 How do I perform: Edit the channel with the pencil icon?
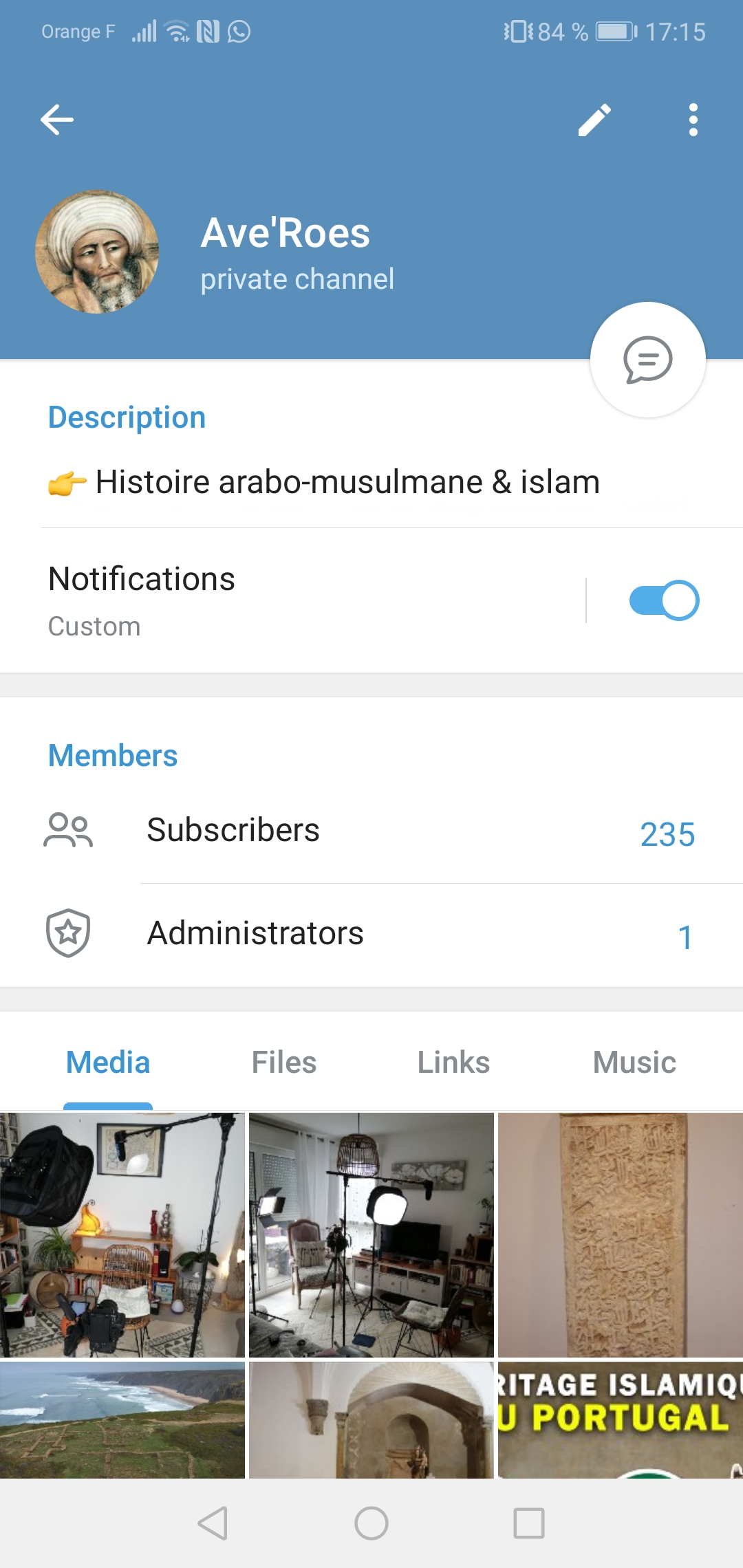pyautogui.click(x=594, y=120)
